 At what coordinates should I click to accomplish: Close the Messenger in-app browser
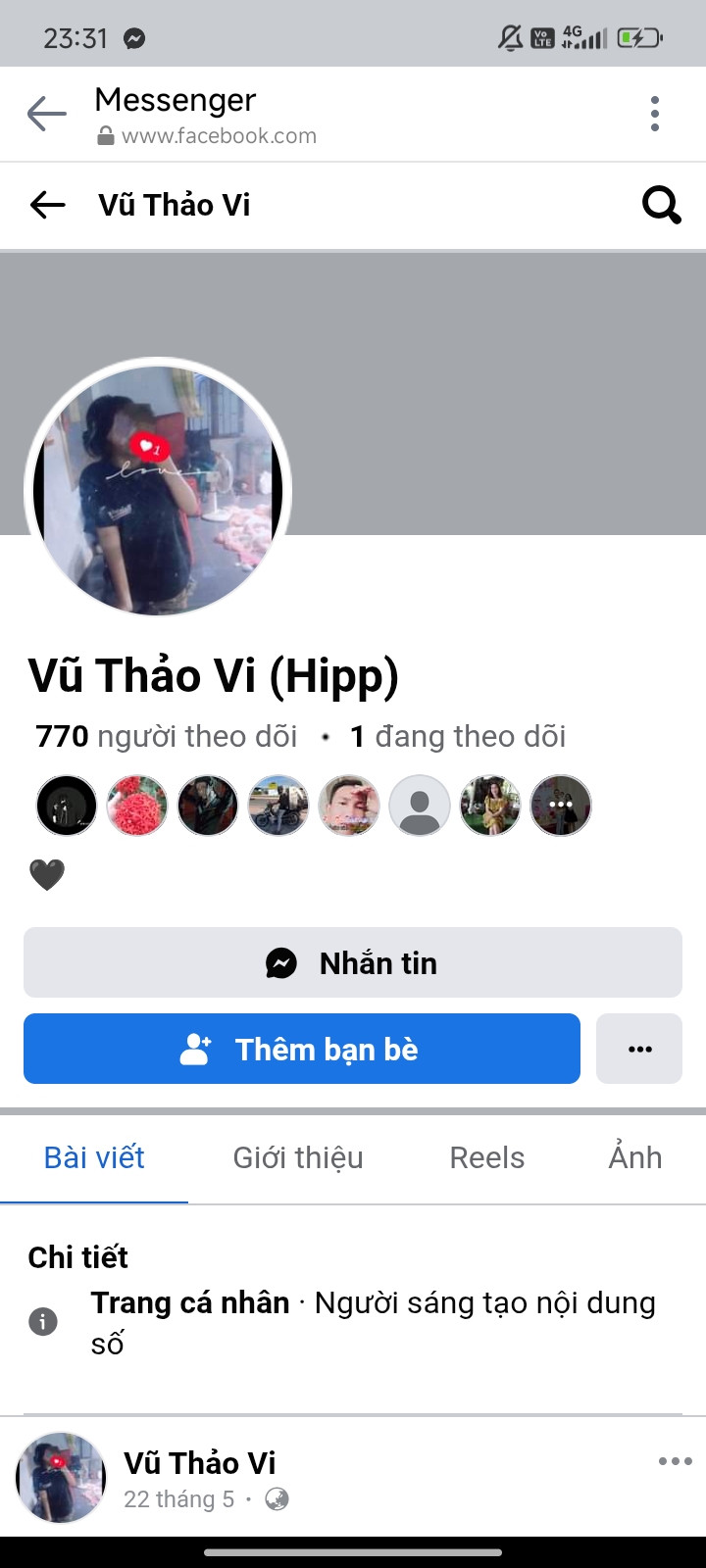(46, 114)
